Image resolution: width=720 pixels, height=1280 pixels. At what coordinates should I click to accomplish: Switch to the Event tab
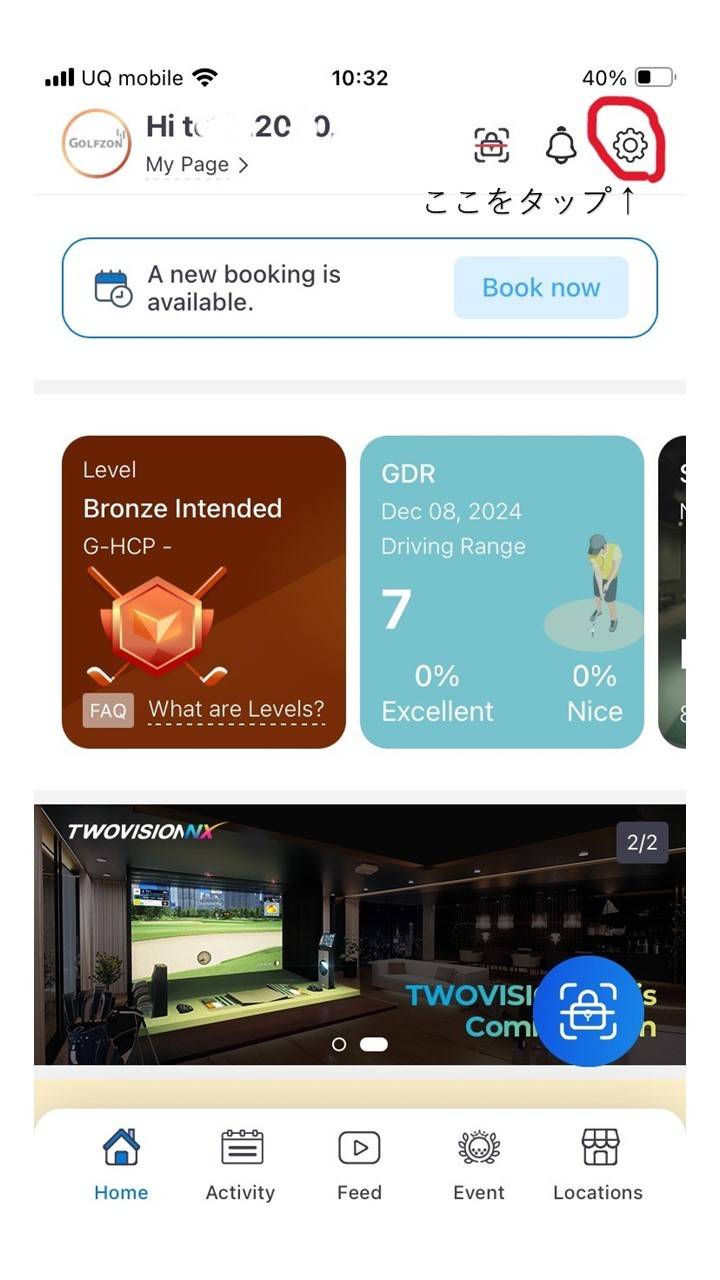(479, 1165)
